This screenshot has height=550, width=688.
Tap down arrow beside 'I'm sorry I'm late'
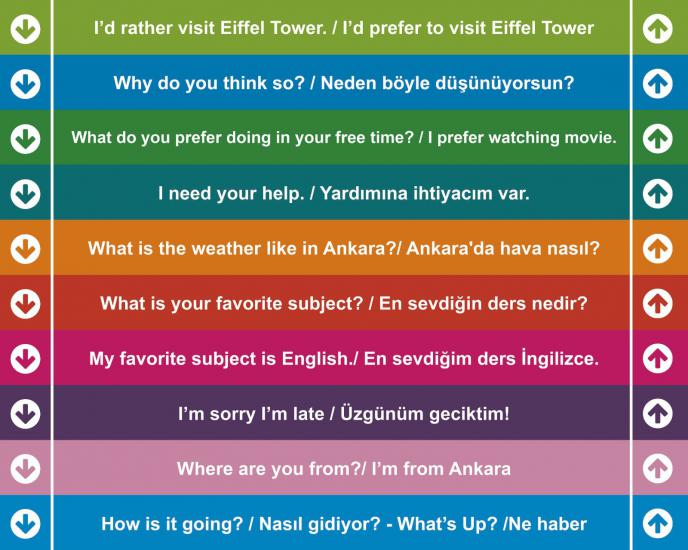25,412
